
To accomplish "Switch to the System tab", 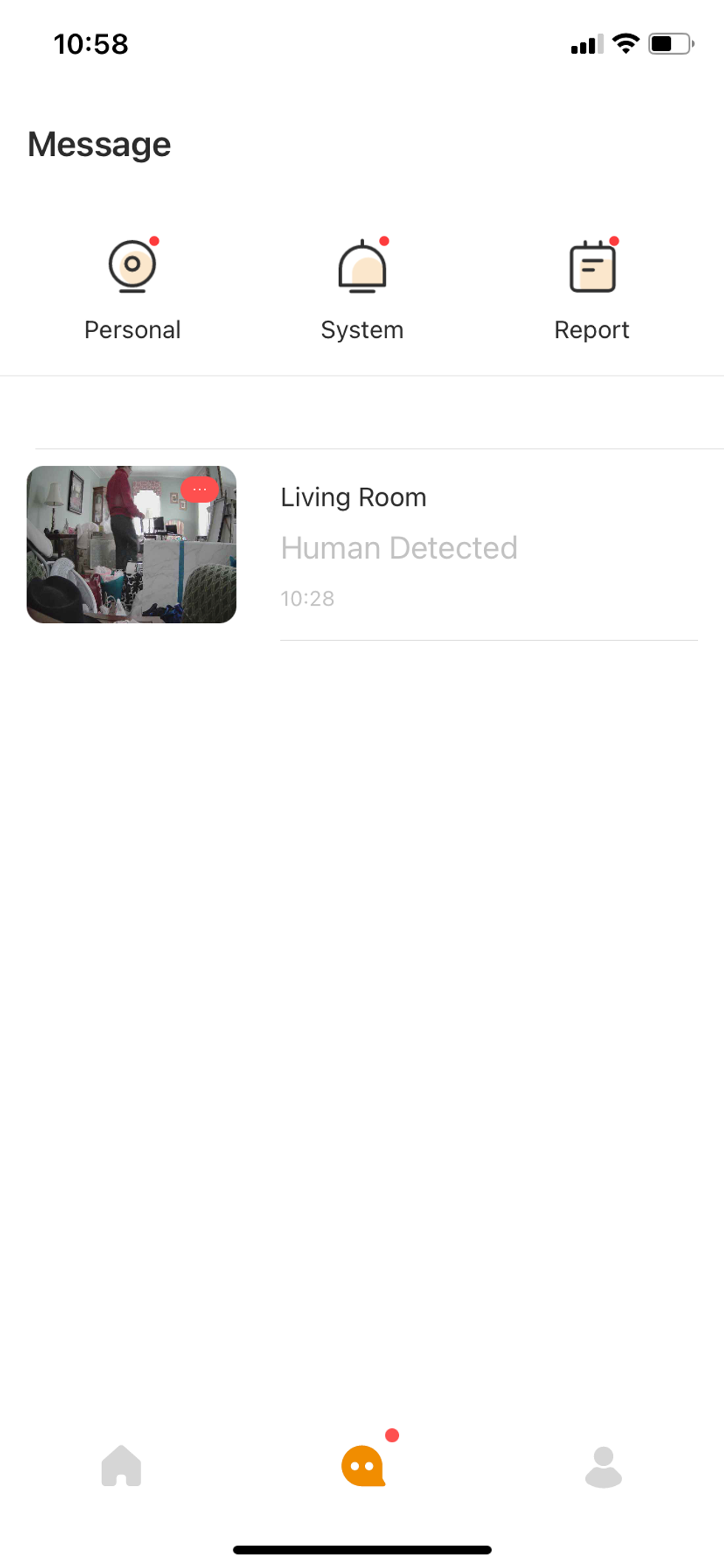I will pos(362,329).
